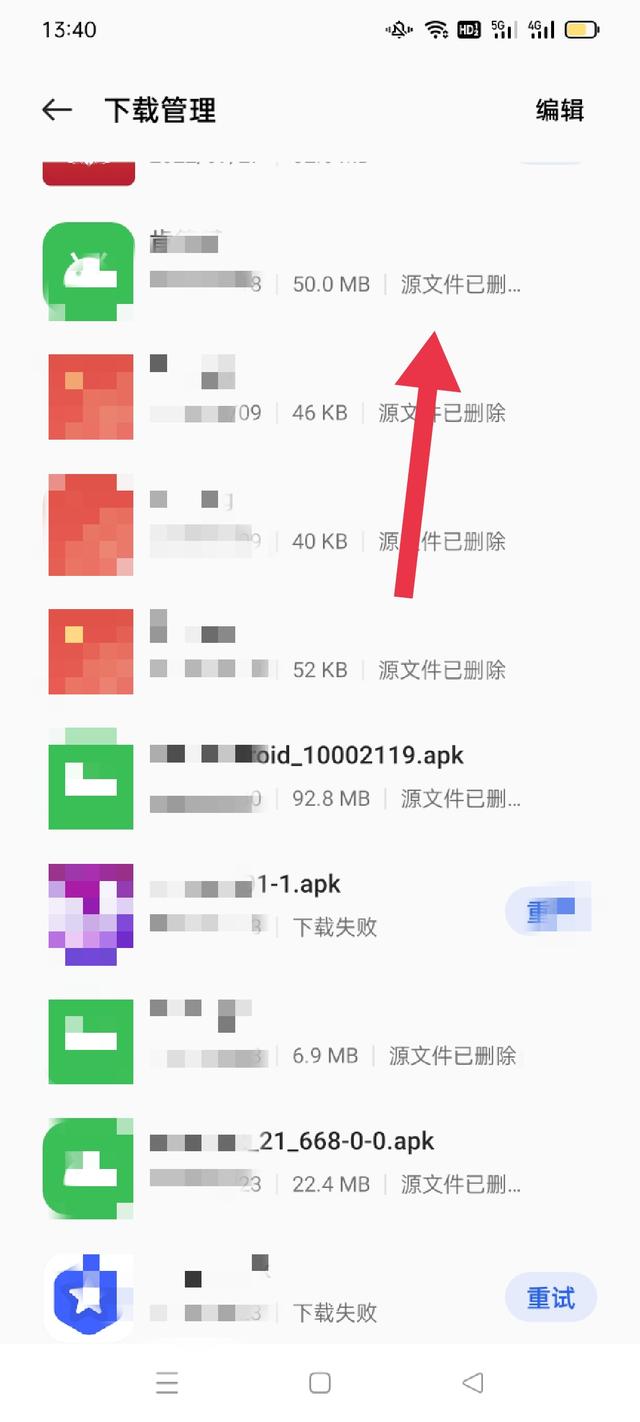This screenshot has width=640, height=1422.
Task: Go back from 下载管理
Action: coord(57,110)
